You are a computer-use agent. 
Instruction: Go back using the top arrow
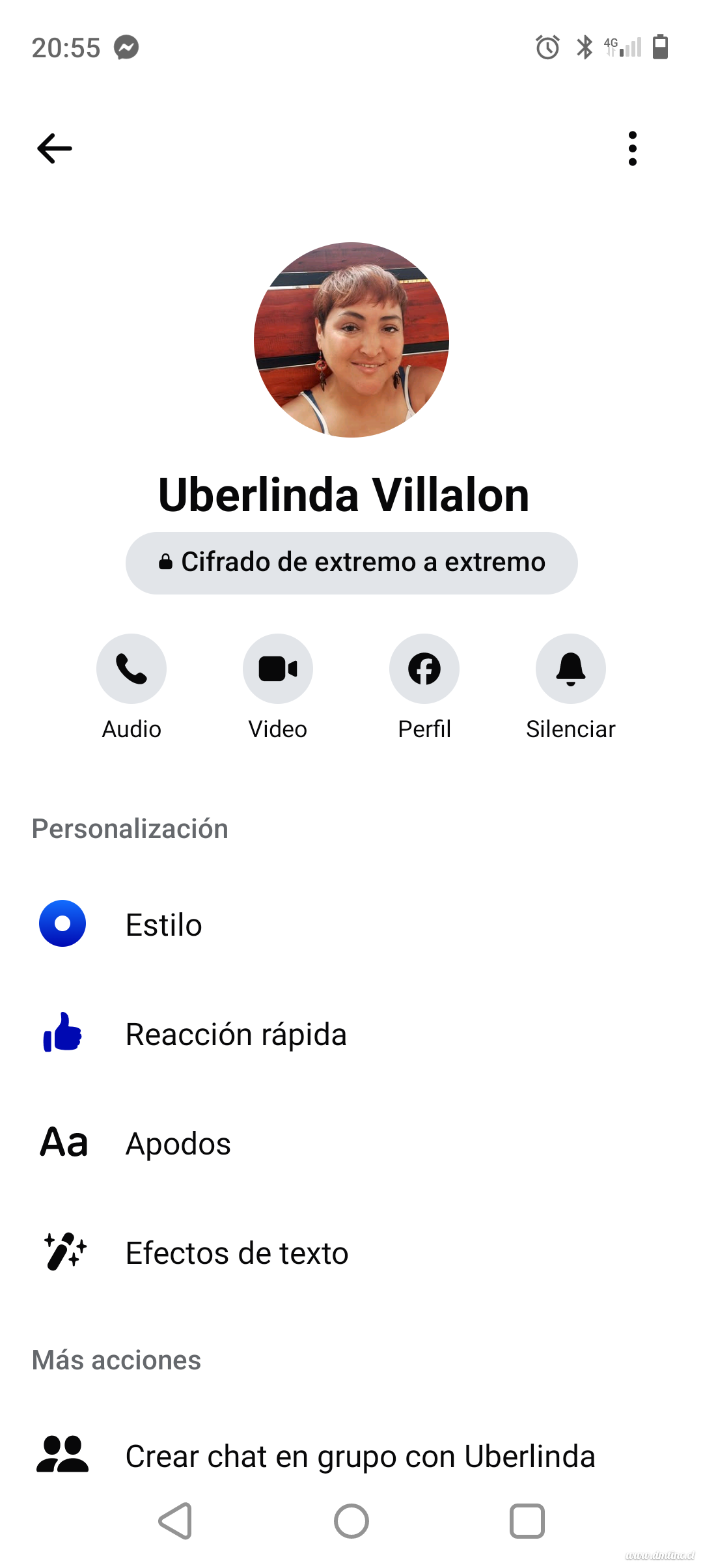pyautogui.click(x=55, y=148)
